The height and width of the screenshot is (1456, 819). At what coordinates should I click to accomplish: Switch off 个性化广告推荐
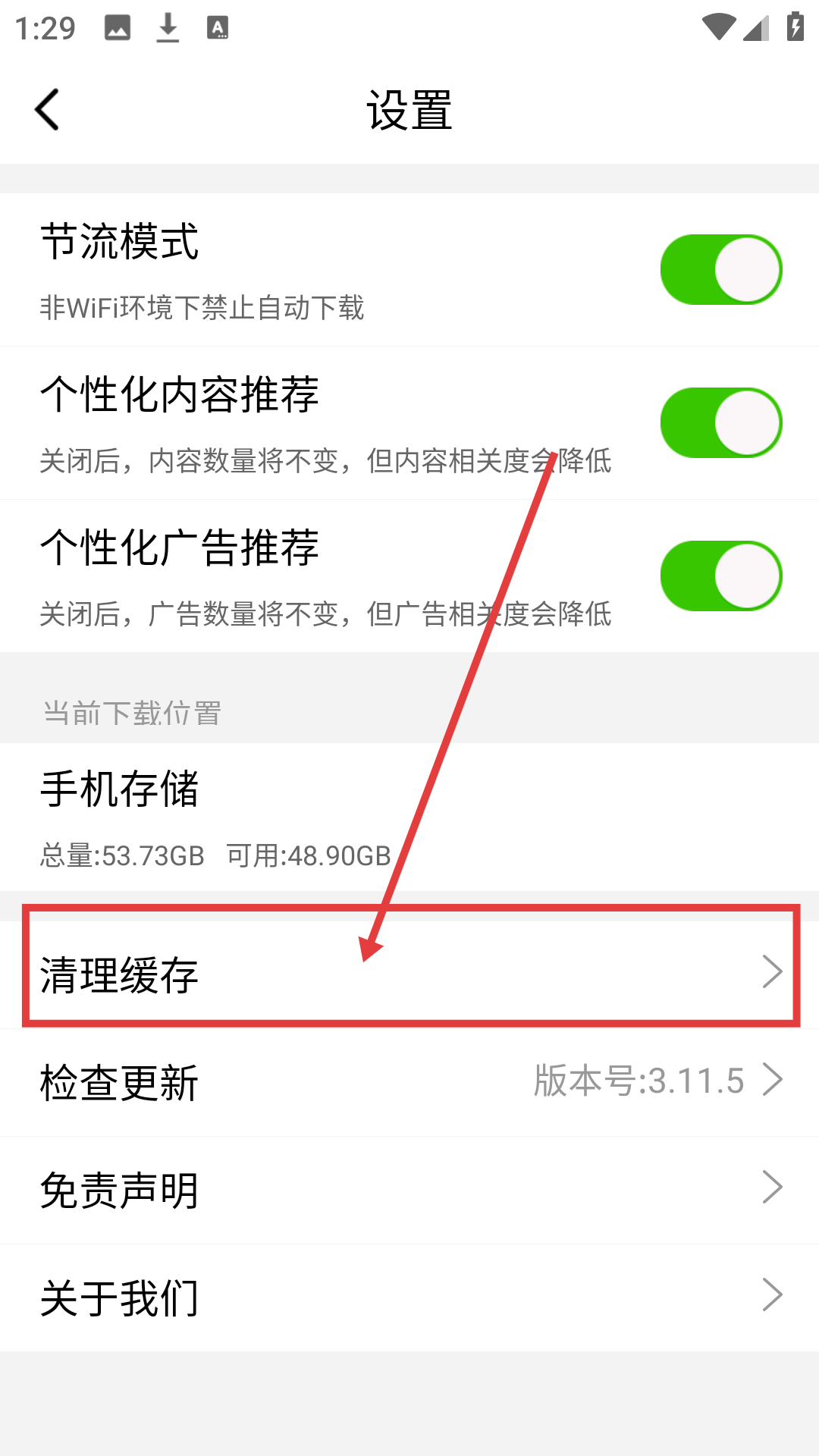pyautogui.click(x=720, y=576)
